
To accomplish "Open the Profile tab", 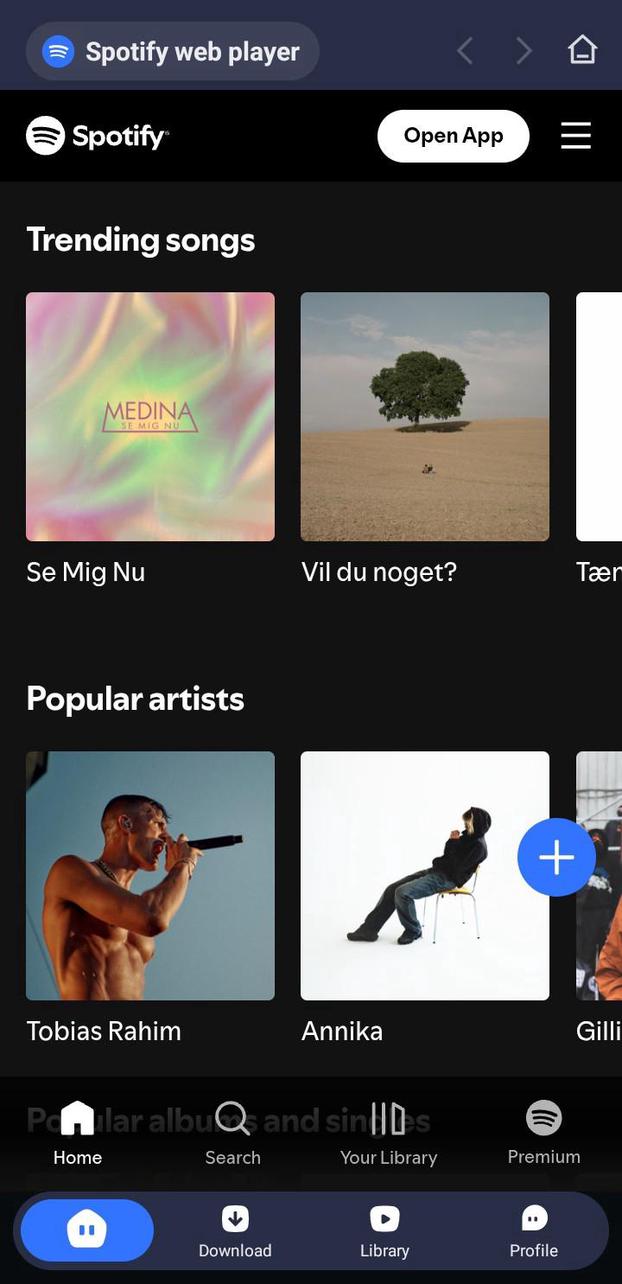I will point(534,1232).
